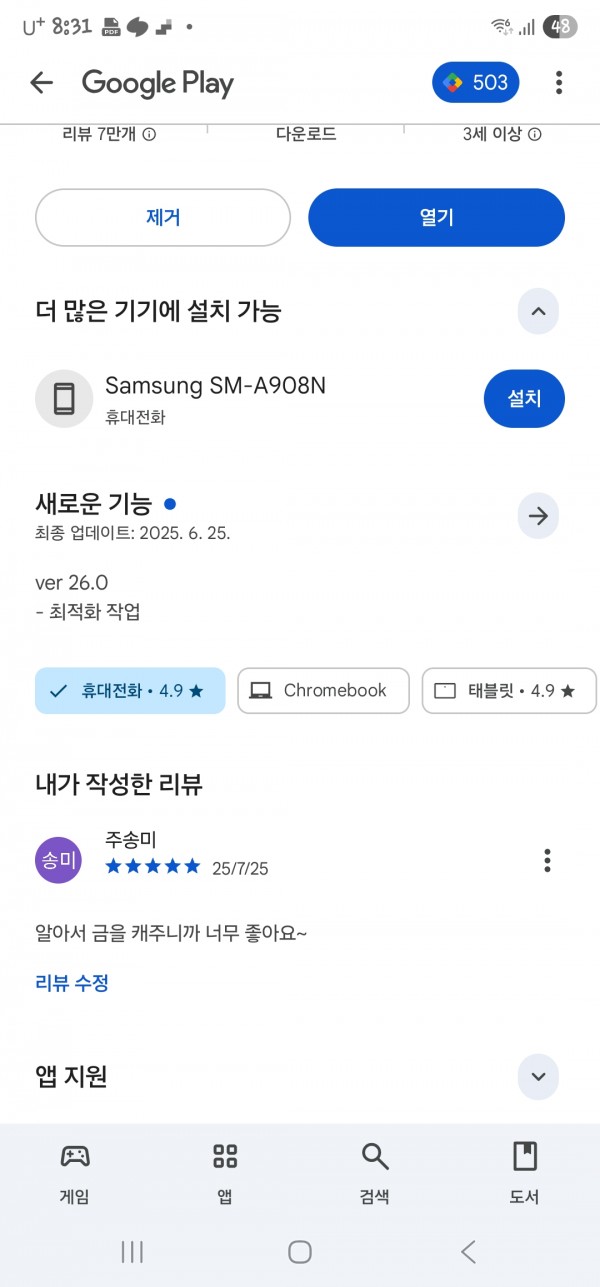Image resolution: width=600 pixels, height=1287 pixels.
Task: Select the Chromebook chip
Action: coord(323,691)
